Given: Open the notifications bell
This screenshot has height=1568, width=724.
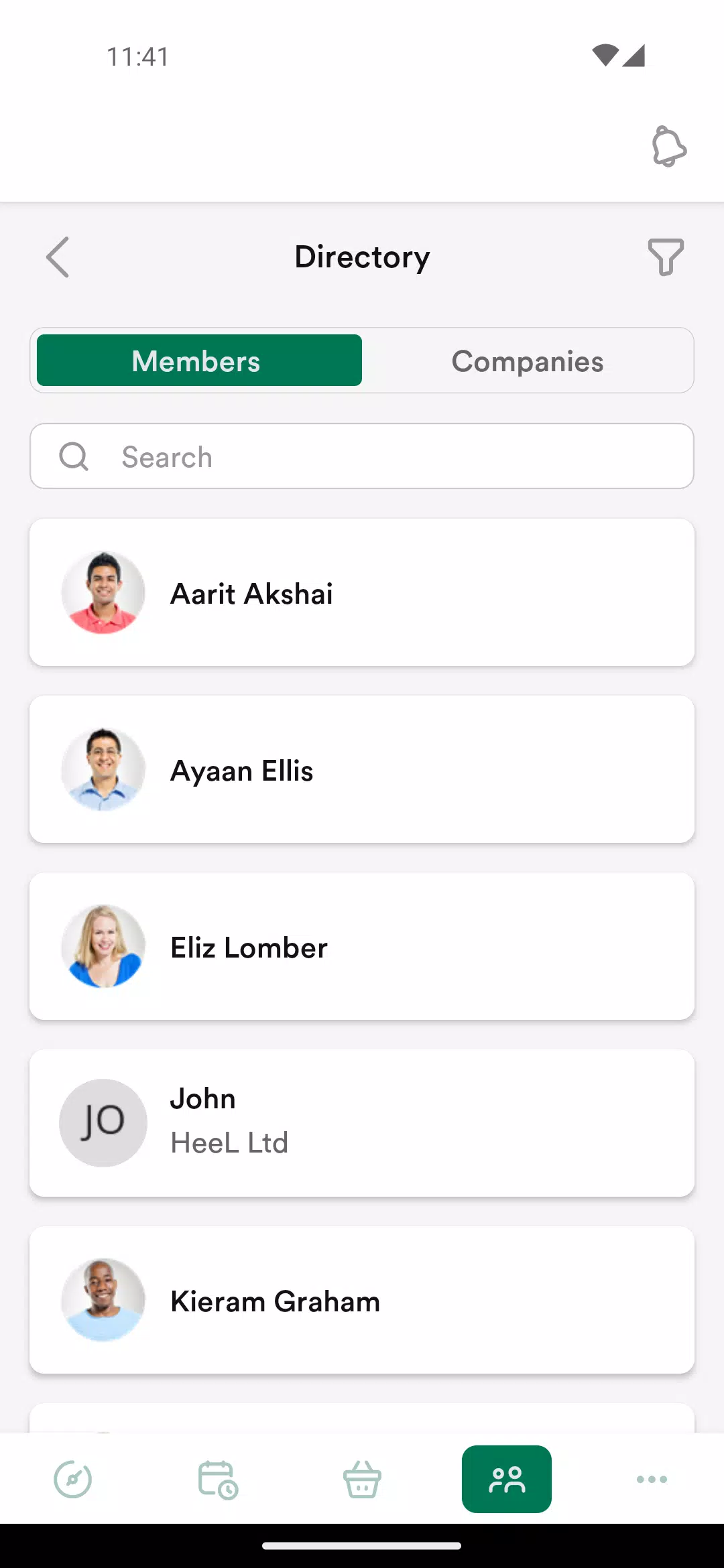Looking at the screenshot, I should [x=668, y=146].
